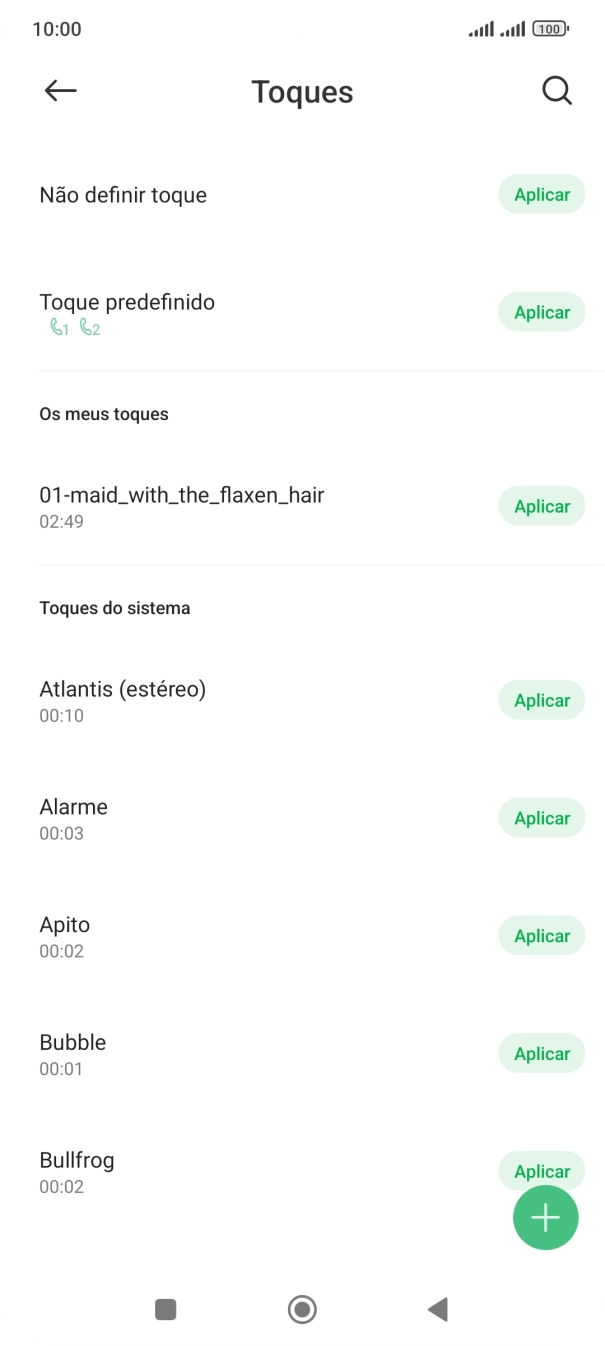The height and width of the screenshot is (1346, 605).
Task: Apply the Toque predefinido ringtone
Action: [x=541, y=313]
